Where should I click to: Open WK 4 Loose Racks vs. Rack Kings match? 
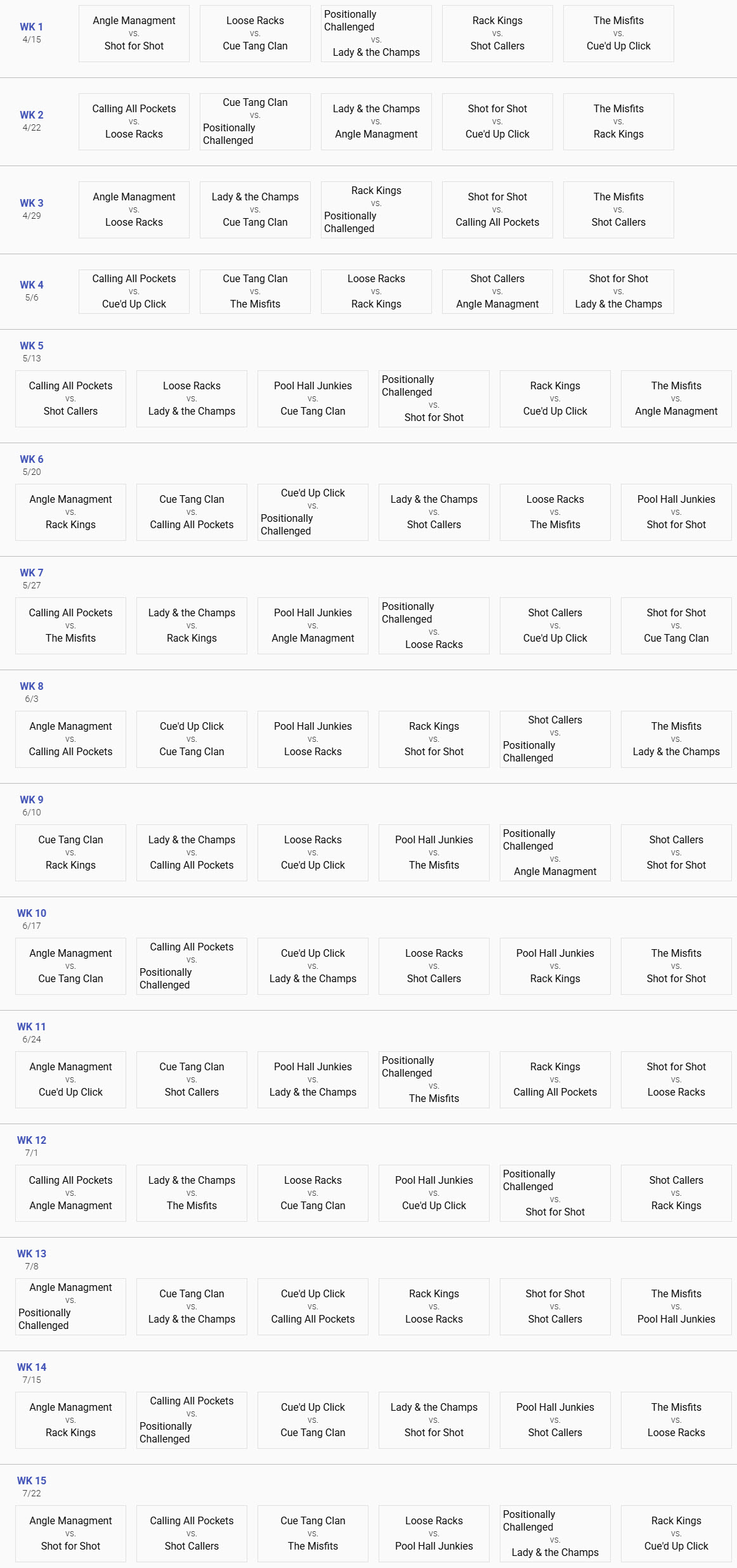pyautogui.click(x=376, y=292)
